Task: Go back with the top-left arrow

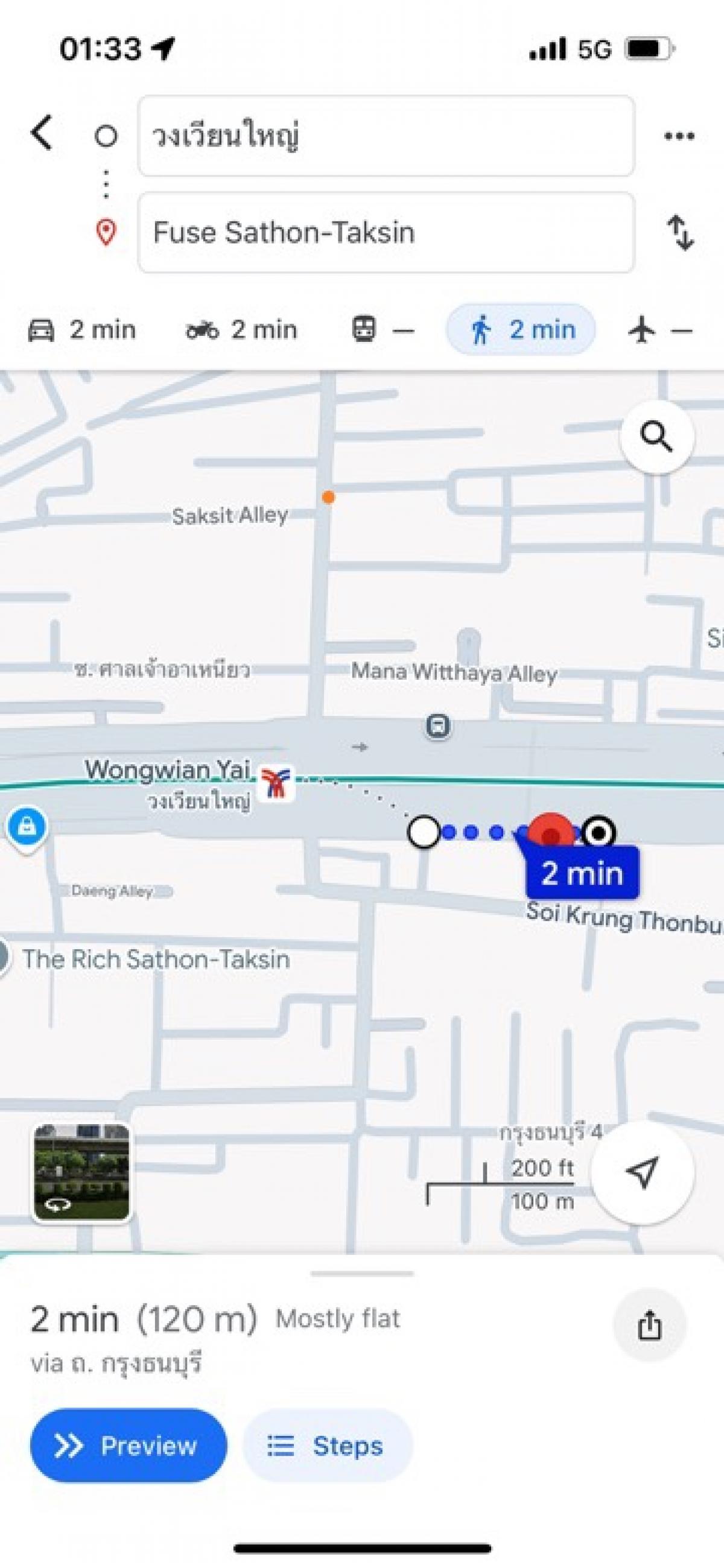Action: pos(42,132)
